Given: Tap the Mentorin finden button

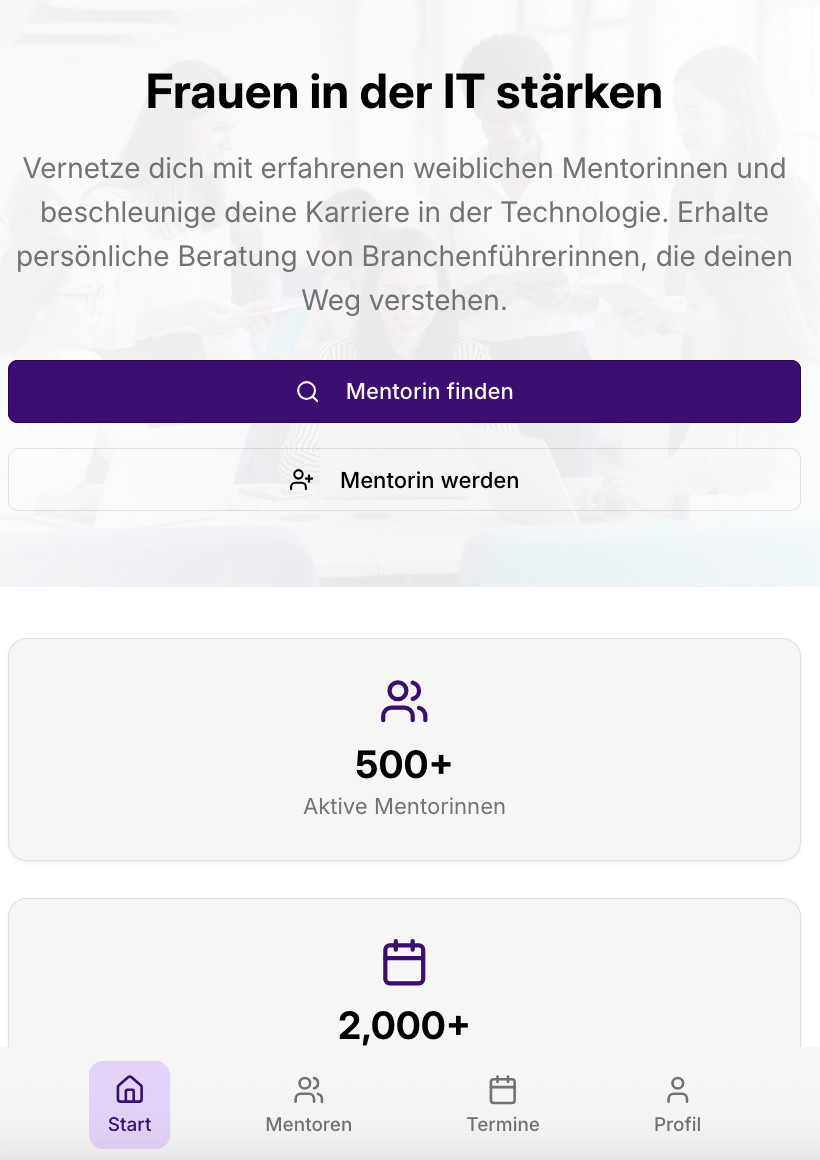Looking at the screenshot, I should coord(404,391).
